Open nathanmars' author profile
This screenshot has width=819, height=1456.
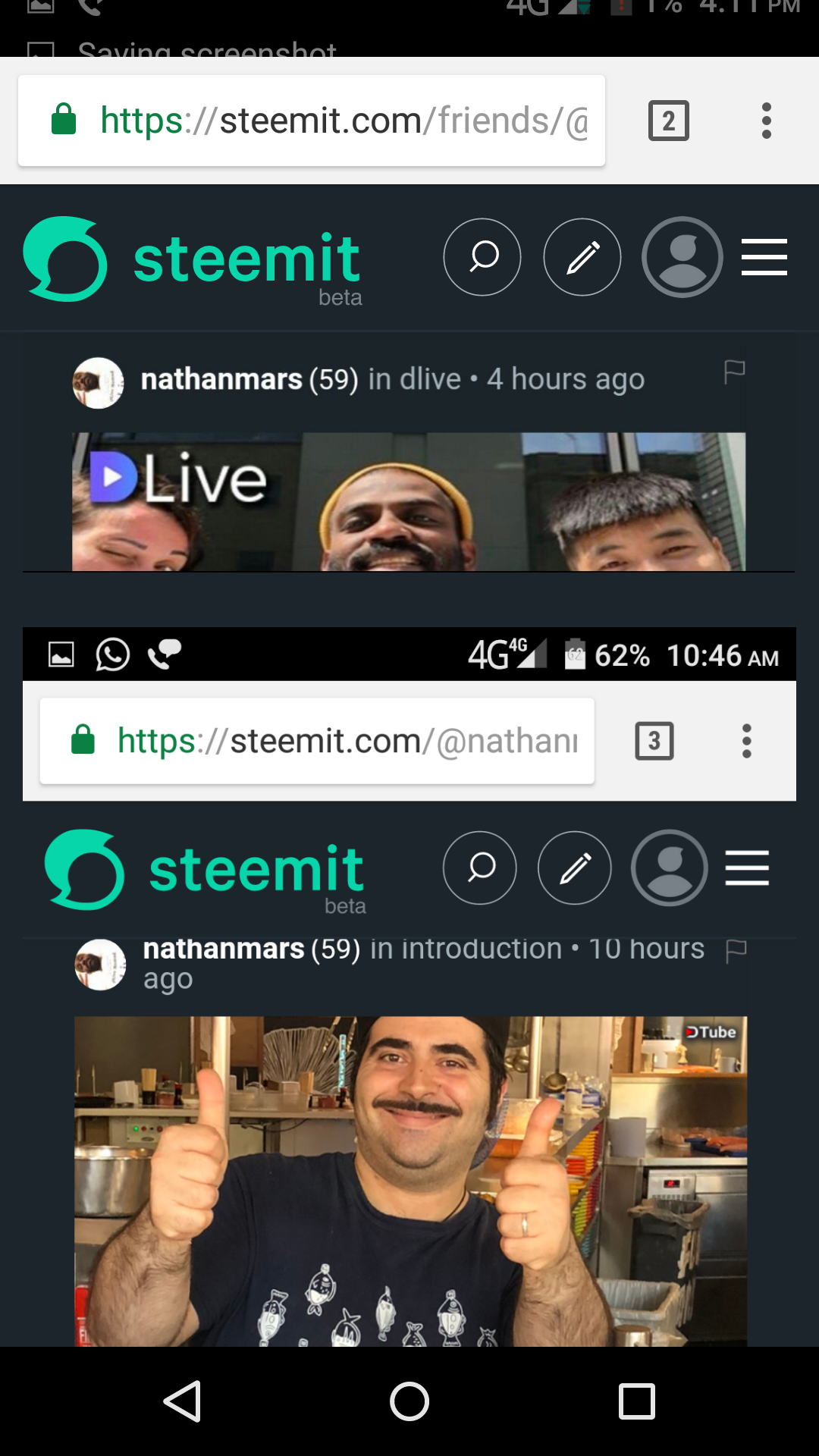[221, 378]
